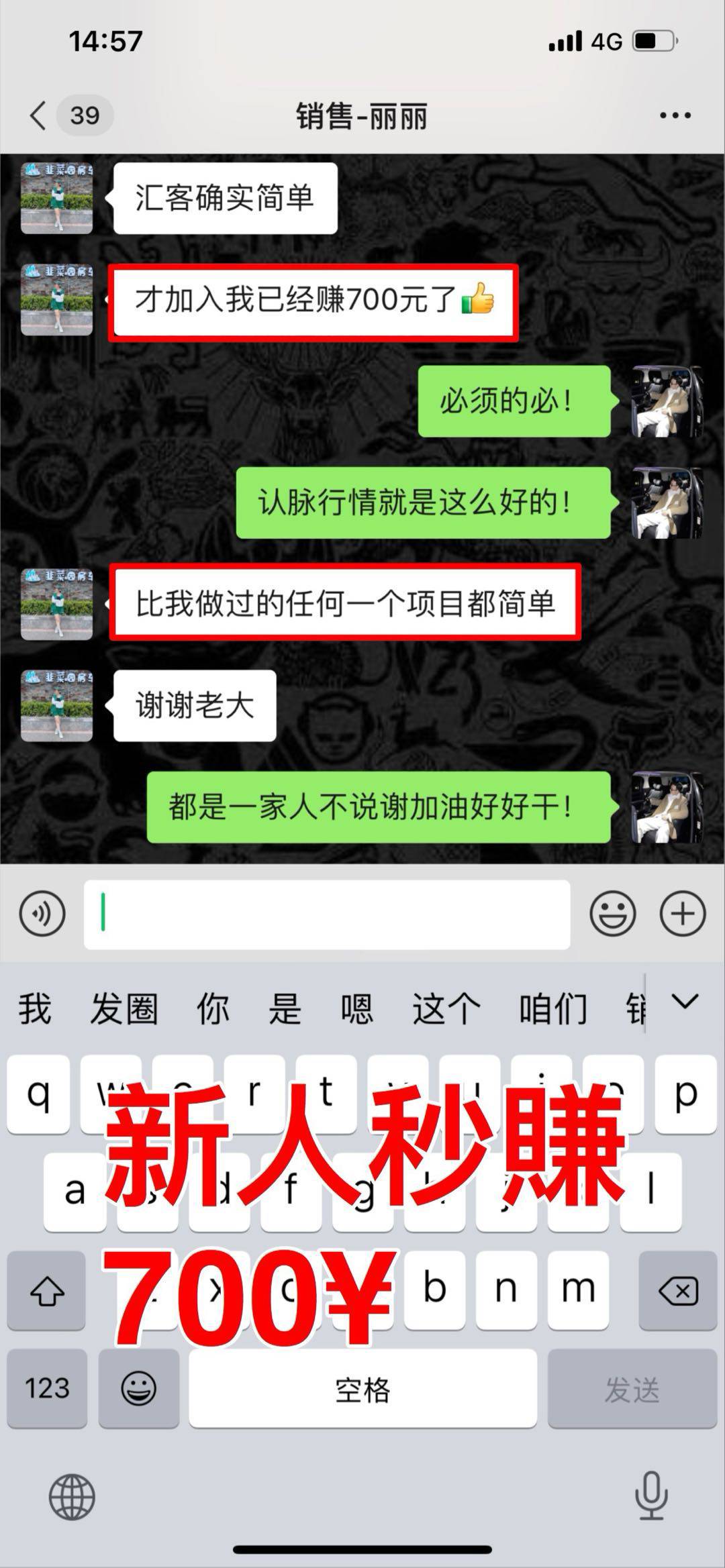Open the keyboard emoji key
This screenshot has height=1568, width=725.
[x=139, y=1388]
